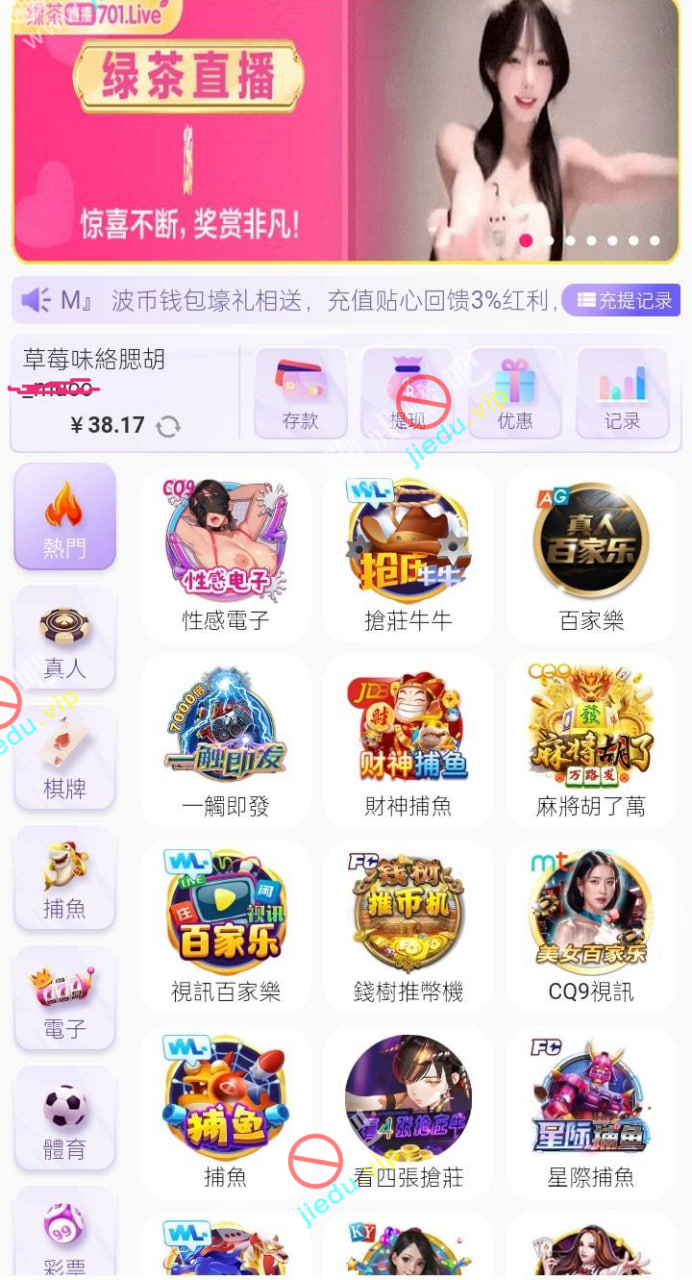This screenshot has width=692, height=1280.
Task: Refresh the ¥38.17 balance
Action: click(168, 427)
